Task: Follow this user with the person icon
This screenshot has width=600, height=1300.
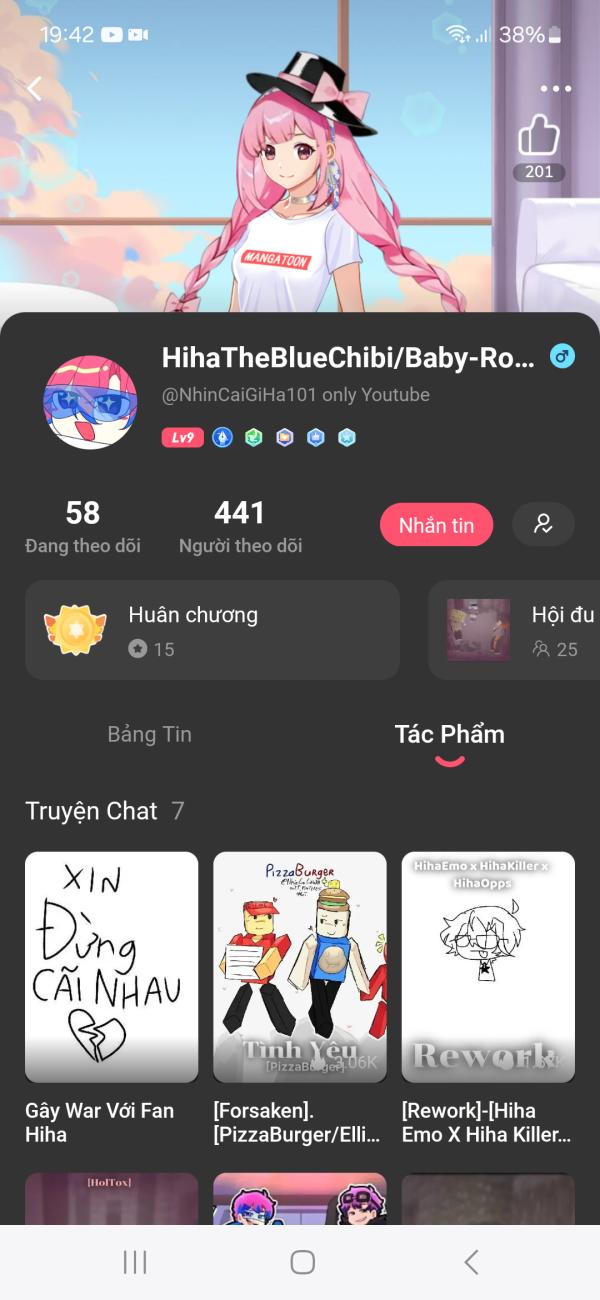Action: pyautogui.click(x=543, y=524)
